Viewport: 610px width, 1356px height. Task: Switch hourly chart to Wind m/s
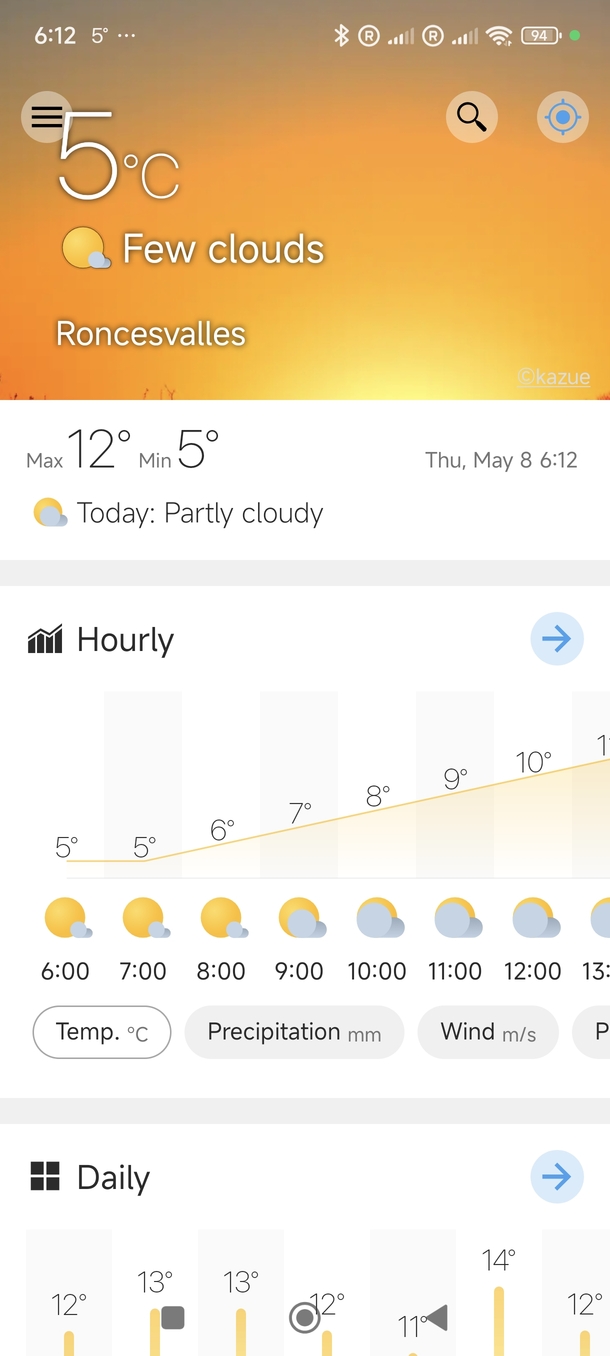tap(488, 1032)
